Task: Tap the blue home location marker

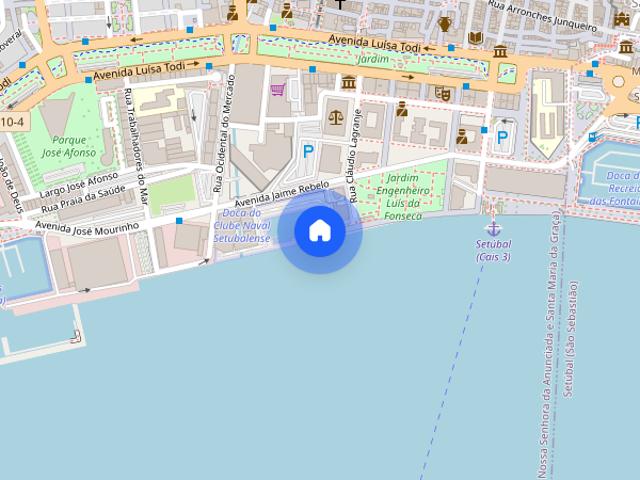Action: (x=319, y=231)
